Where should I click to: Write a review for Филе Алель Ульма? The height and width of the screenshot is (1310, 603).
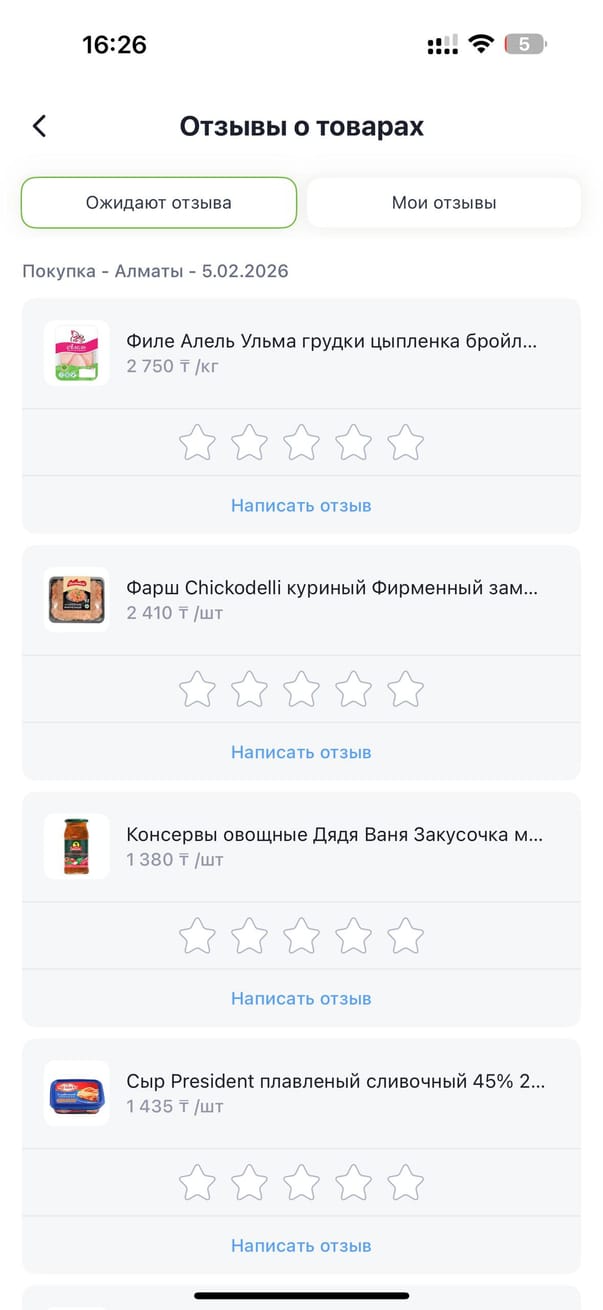(x=301, y=505)
